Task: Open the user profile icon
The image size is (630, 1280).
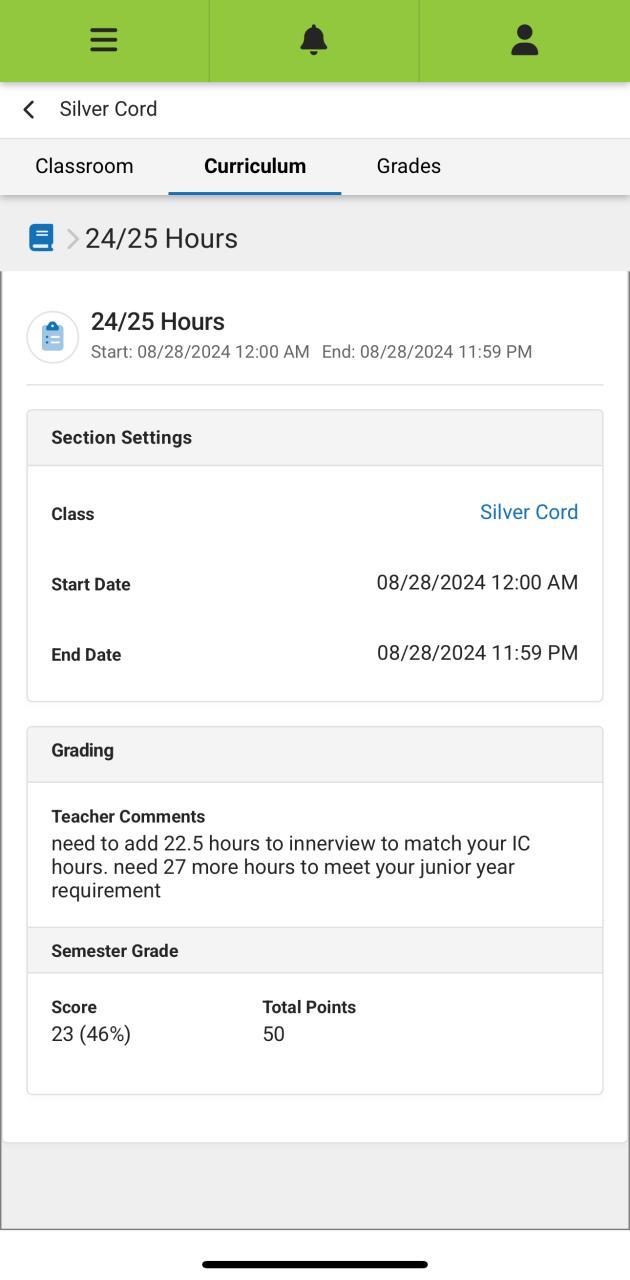Action: (524, 40)
